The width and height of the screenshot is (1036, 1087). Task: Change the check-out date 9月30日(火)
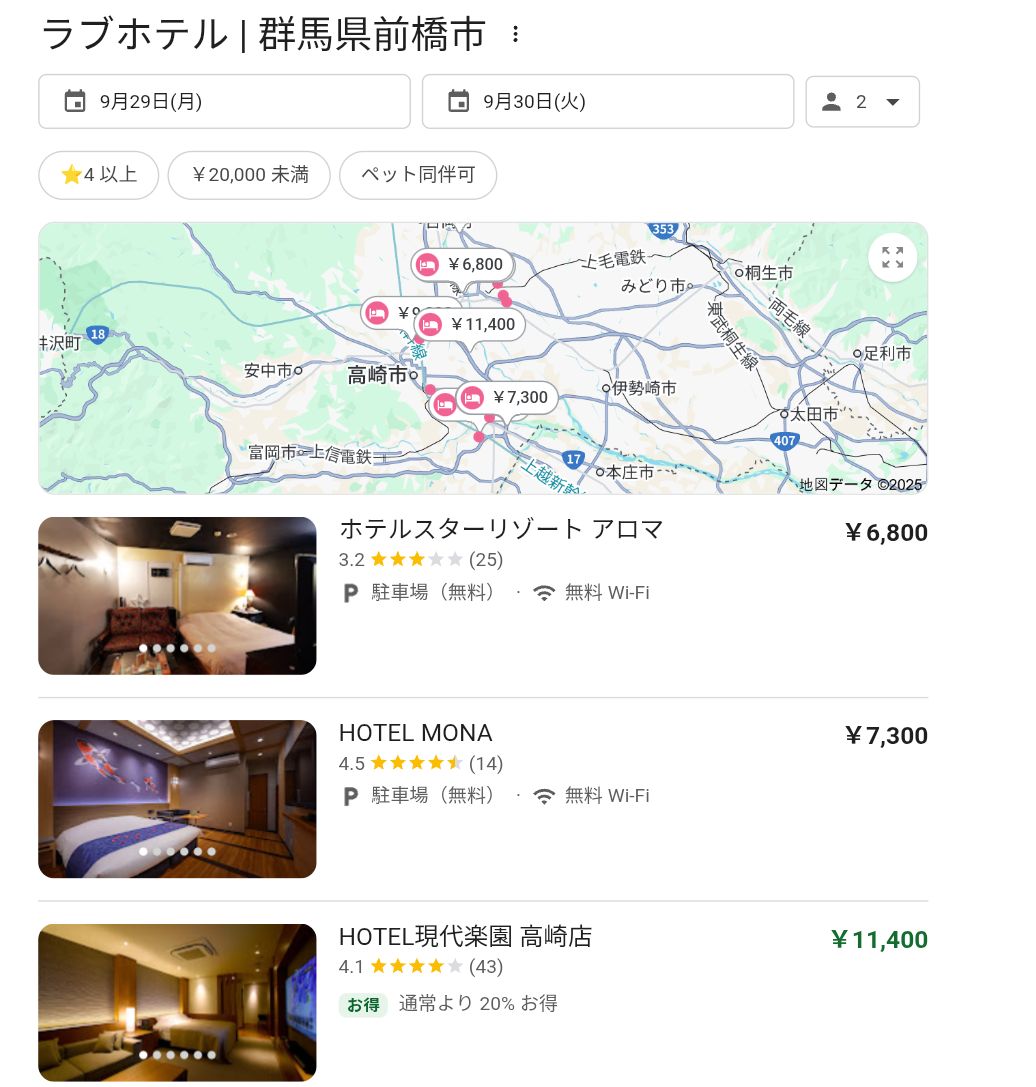(607, 101)
